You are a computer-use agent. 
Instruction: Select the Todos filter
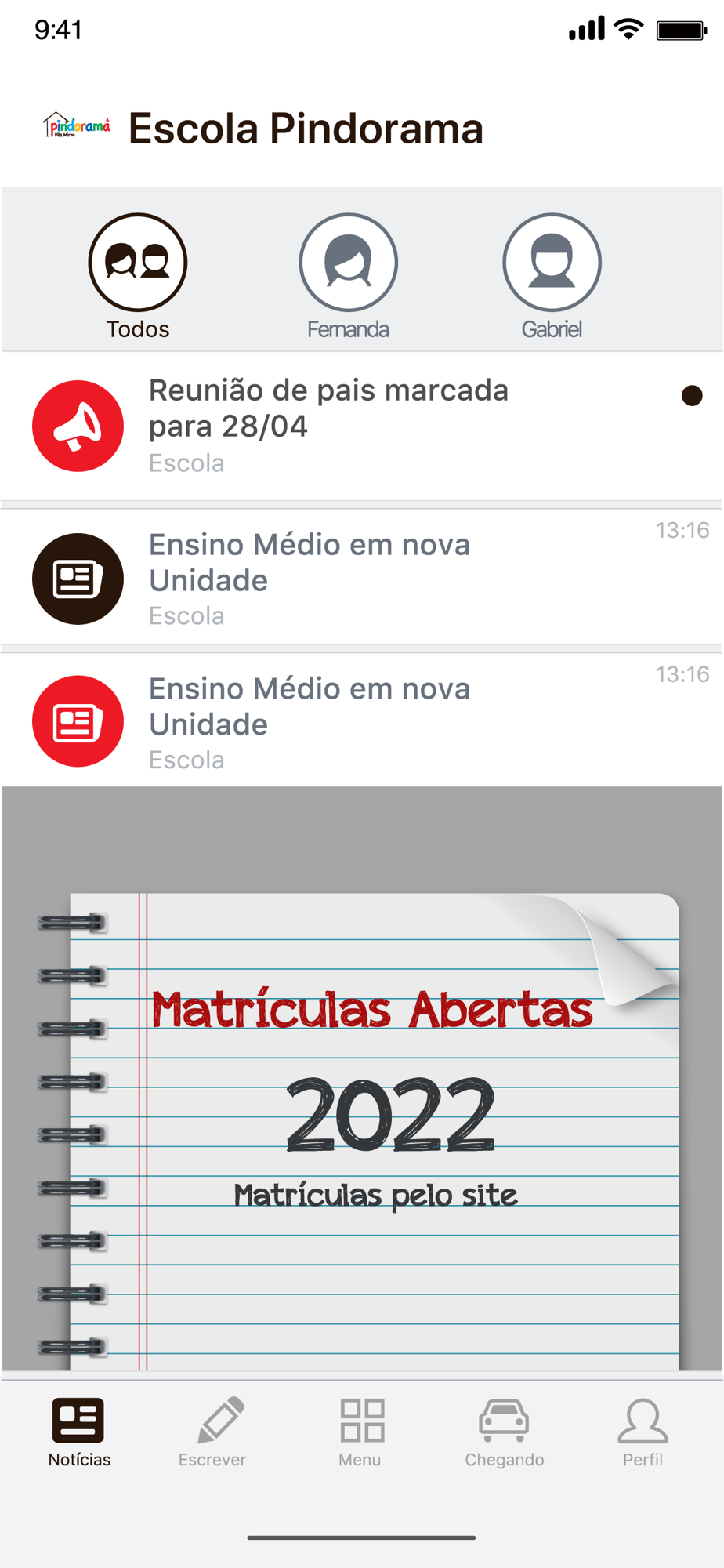[138, 274]
